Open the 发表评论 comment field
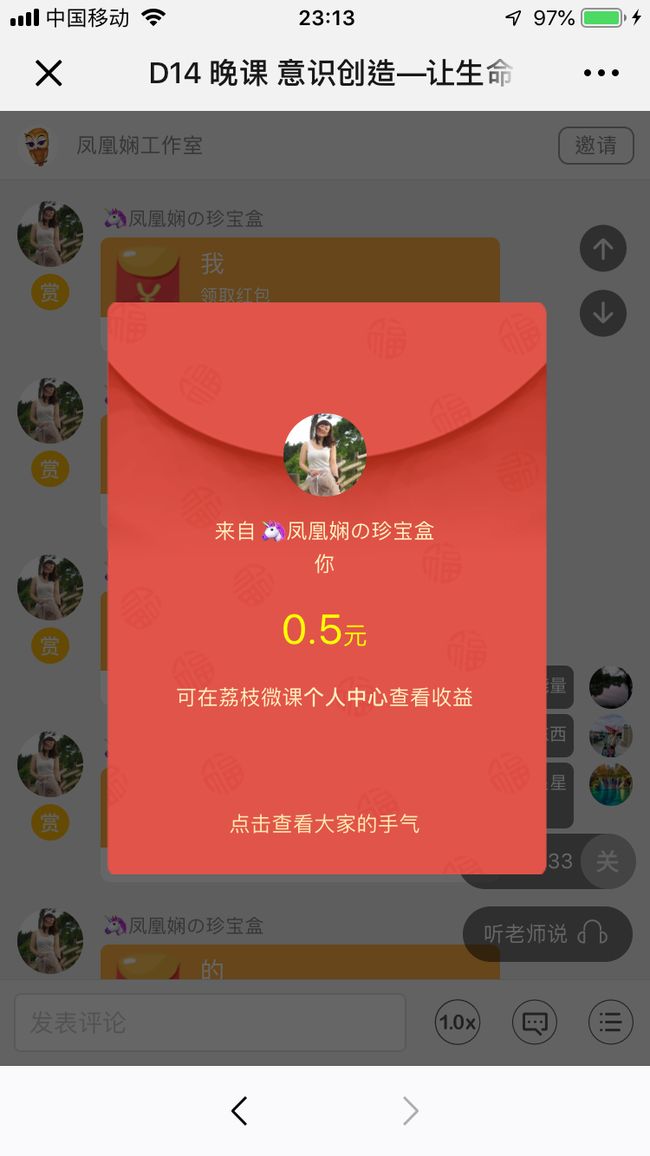650x1156 pixels. click(210, 1022)
